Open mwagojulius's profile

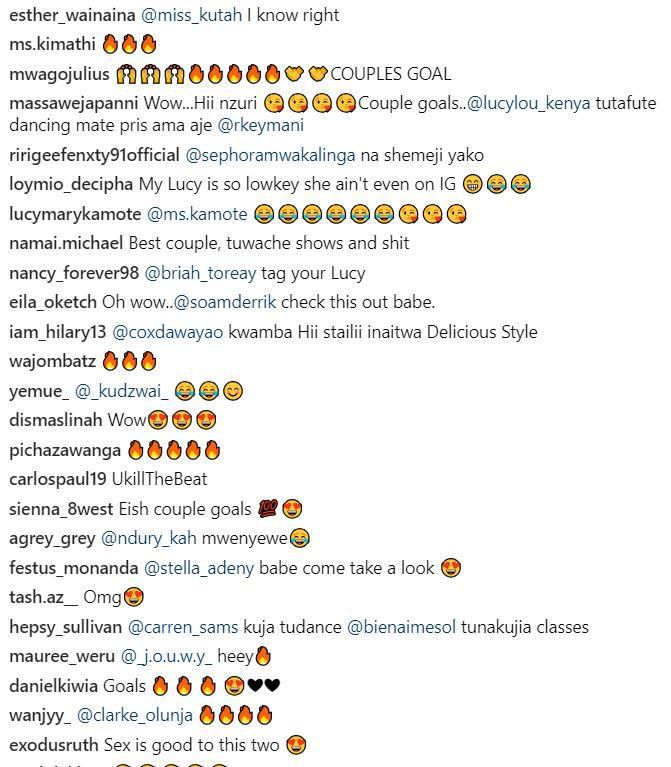59,74
